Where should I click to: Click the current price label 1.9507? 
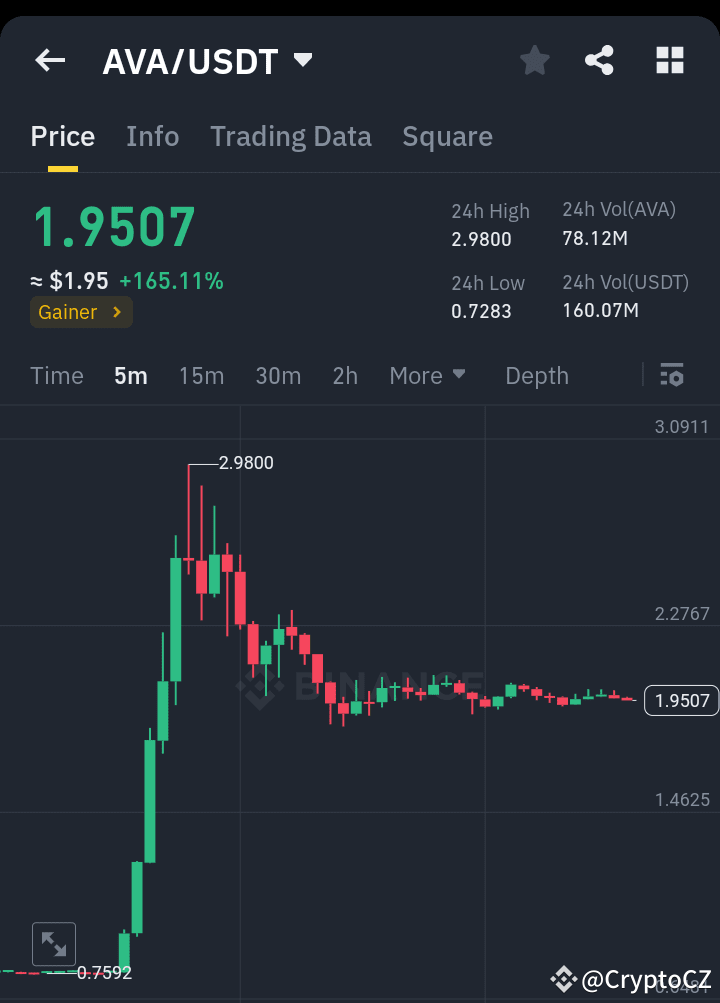coord(681,701)
